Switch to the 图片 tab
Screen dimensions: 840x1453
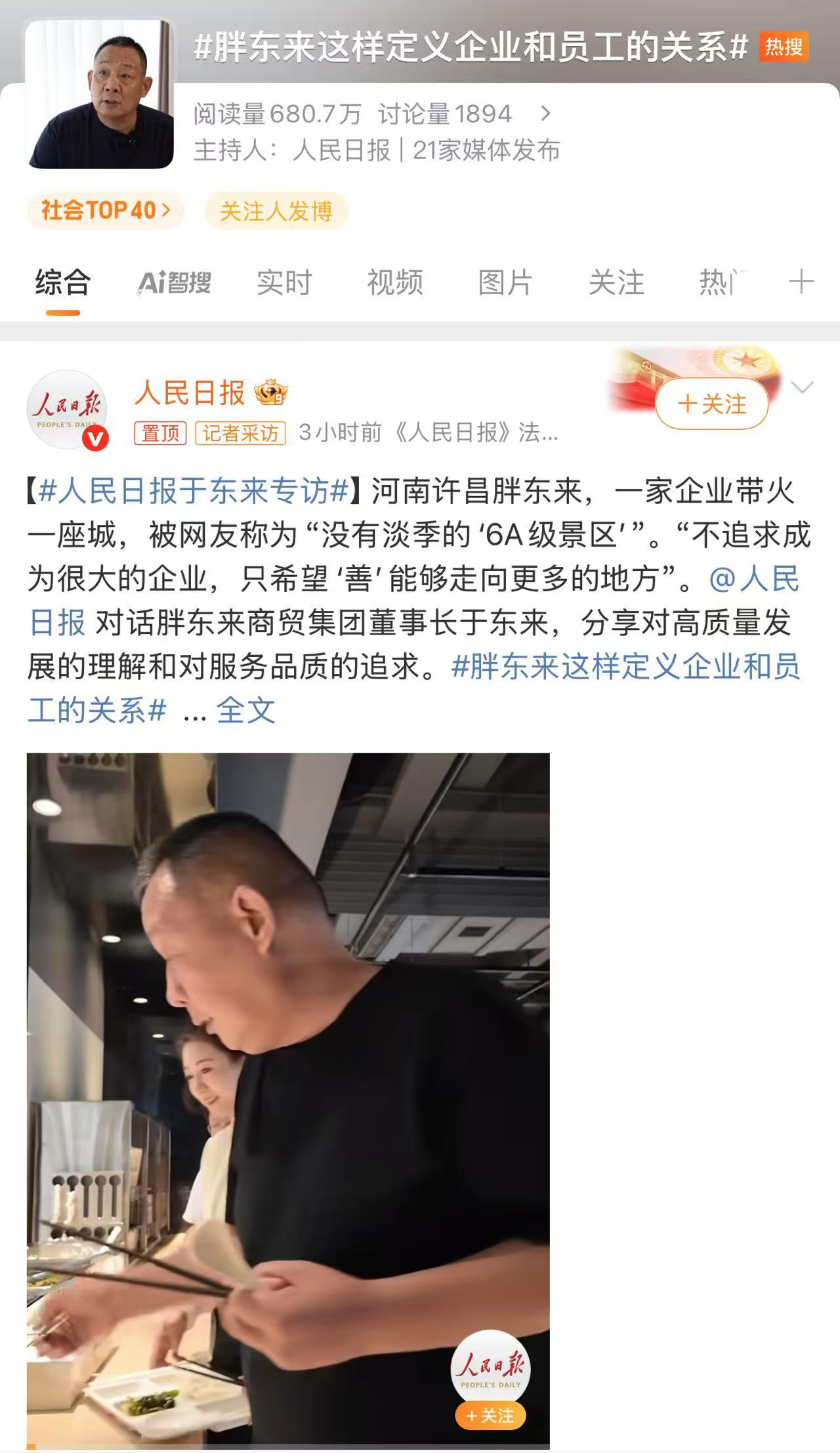tap(505, 283)
